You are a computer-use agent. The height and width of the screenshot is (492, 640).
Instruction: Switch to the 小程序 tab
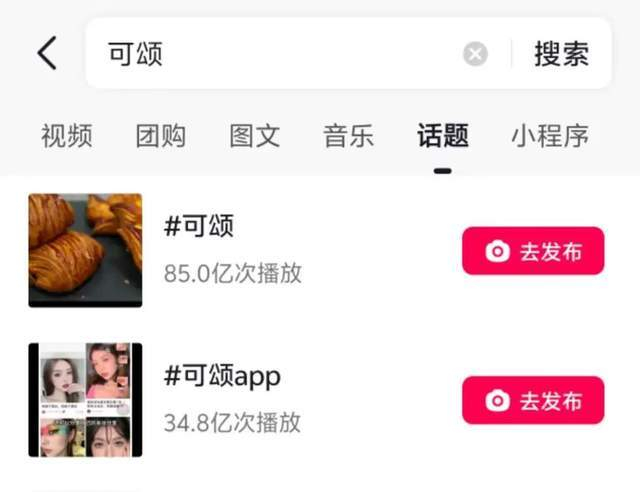click(550, 136)
